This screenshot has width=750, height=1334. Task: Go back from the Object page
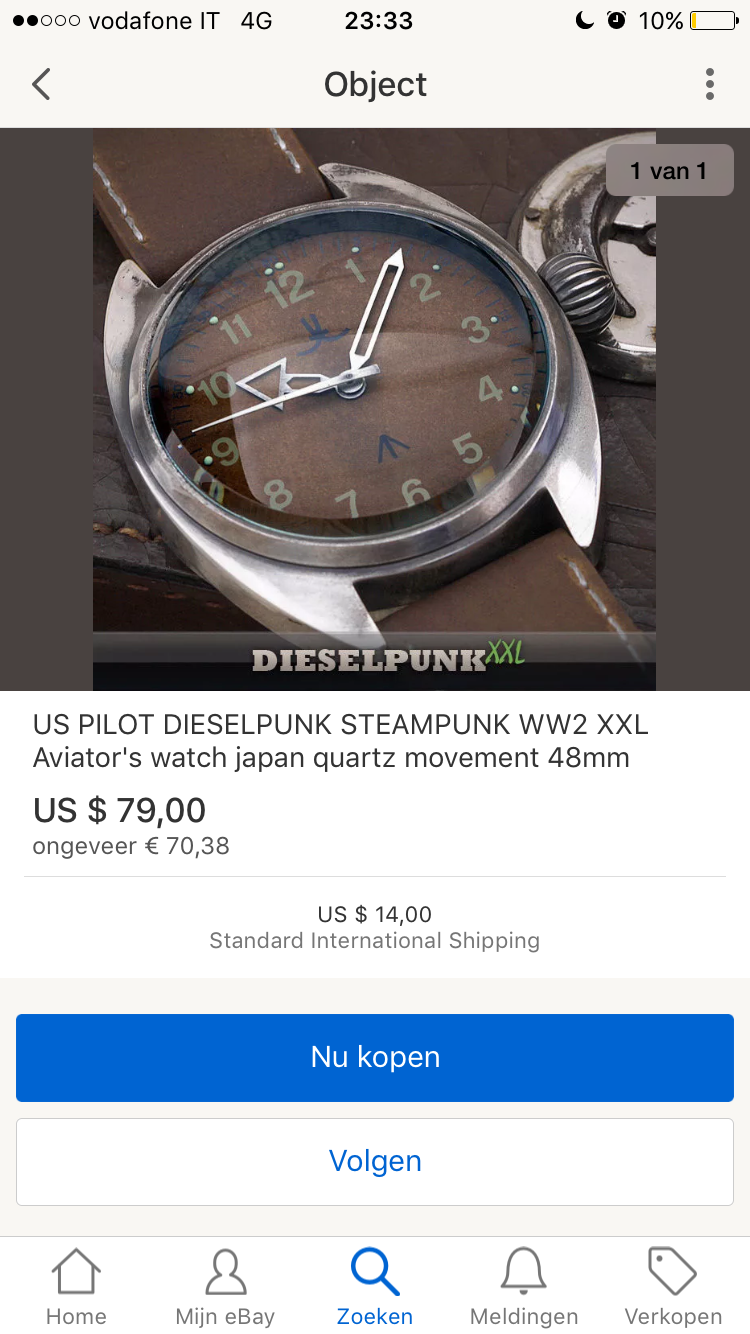click(x=41, y=84)
